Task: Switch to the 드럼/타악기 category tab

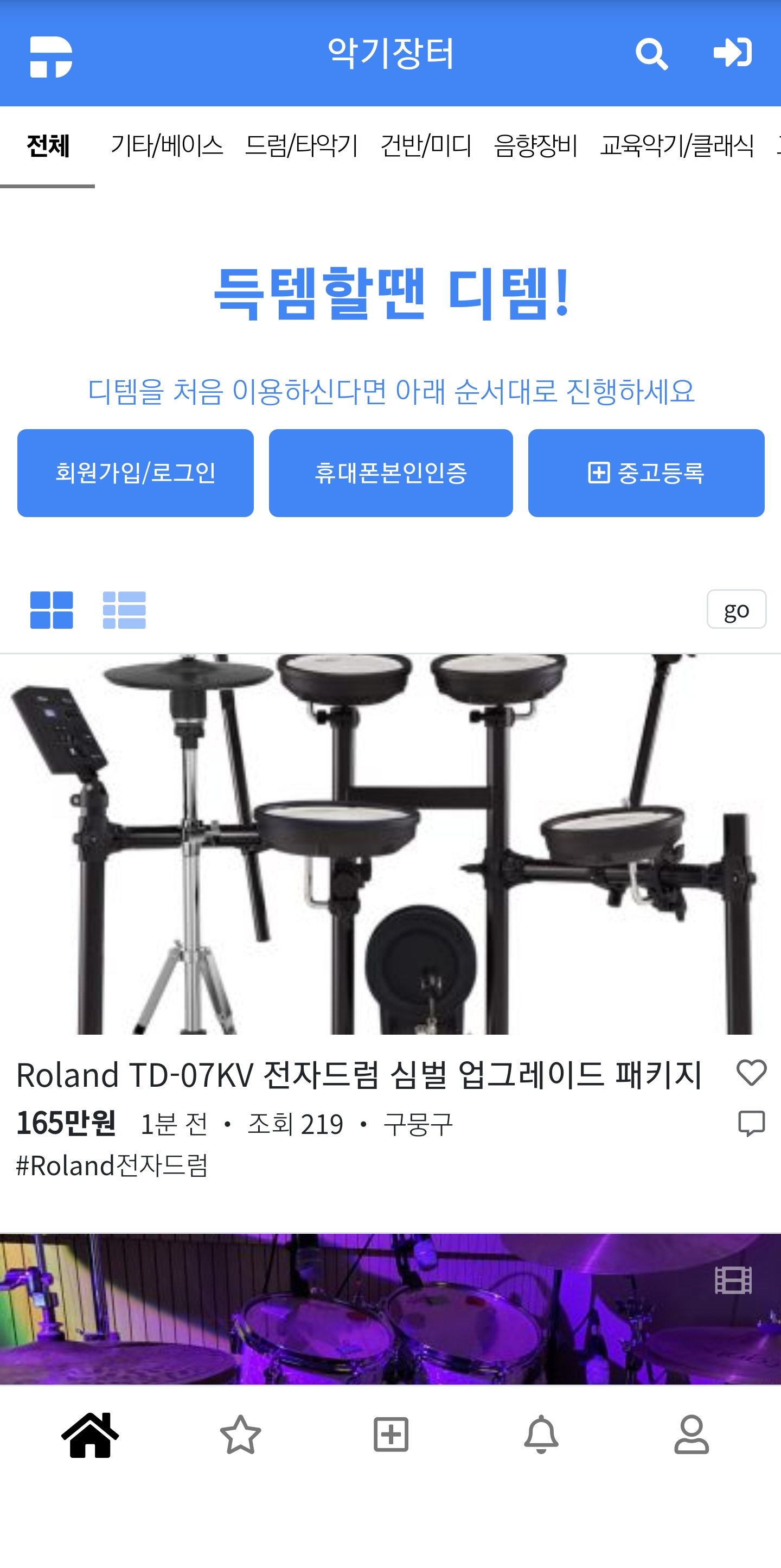Action: pos(301,146)
